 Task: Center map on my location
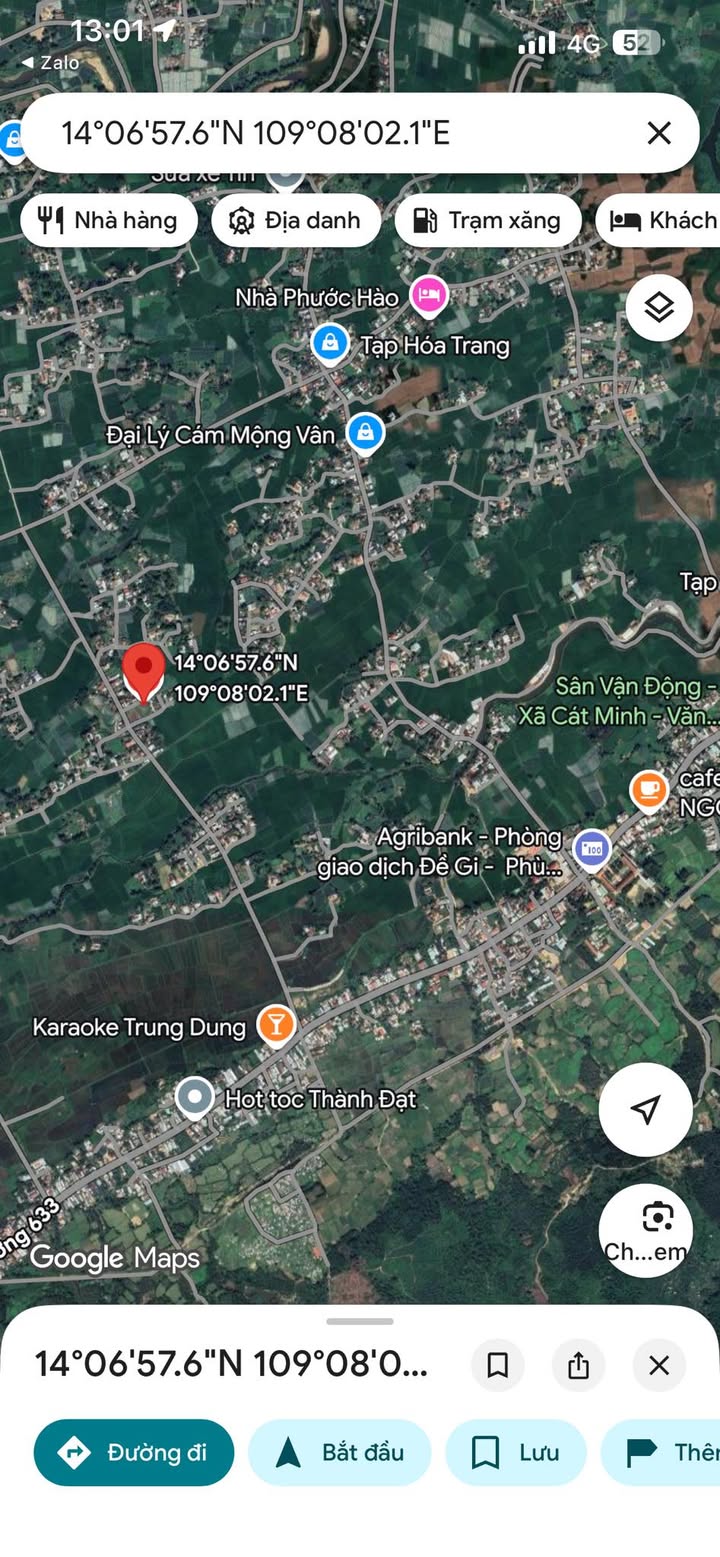click(646, 1109)
